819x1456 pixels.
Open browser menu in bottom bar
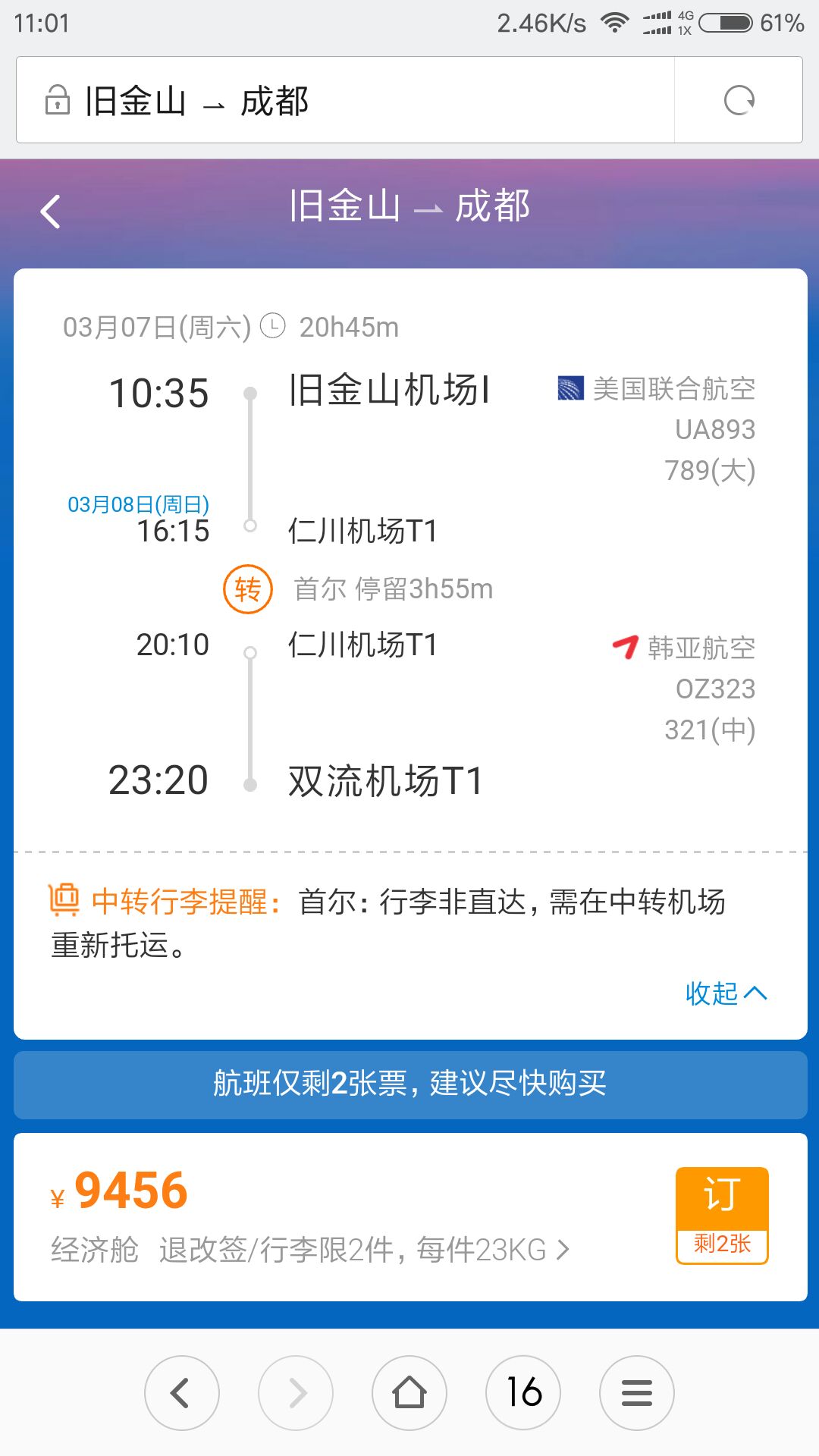pyautogui.click(x=637, y=1393)
